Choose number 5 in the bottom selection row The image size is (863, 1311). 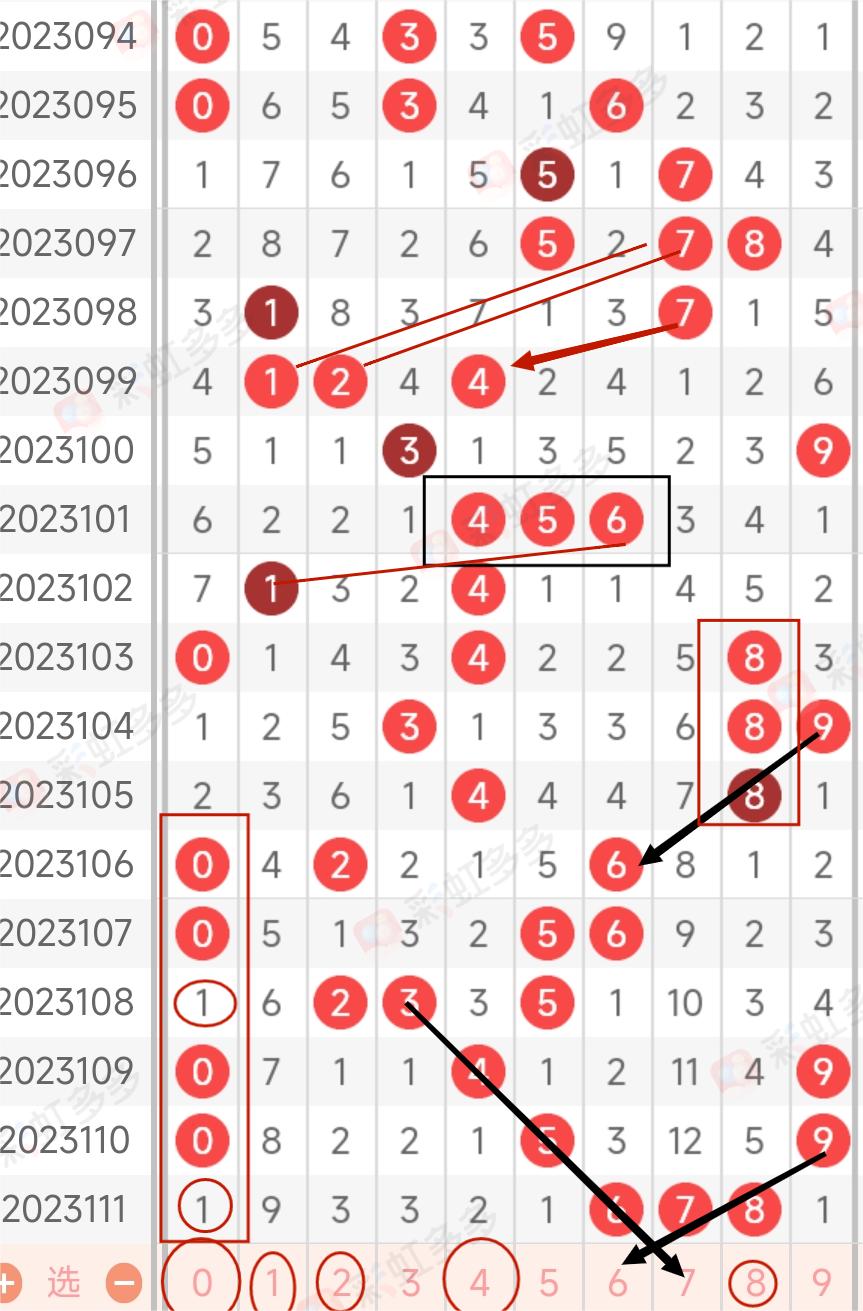(x=547, y=1282)
